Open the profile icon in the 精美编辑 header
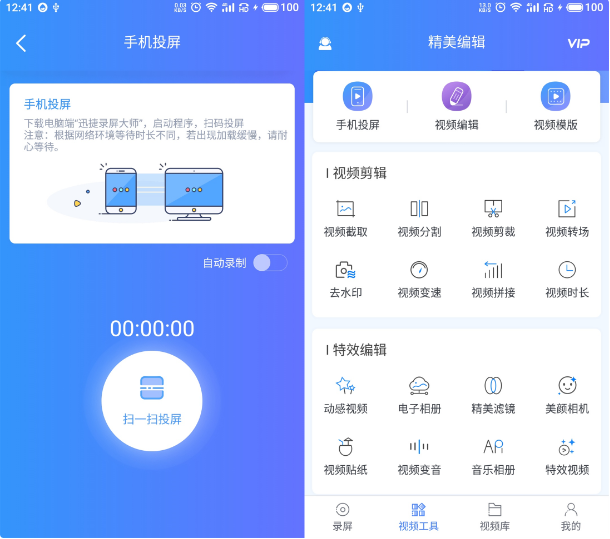 click(x=325, y=43)
